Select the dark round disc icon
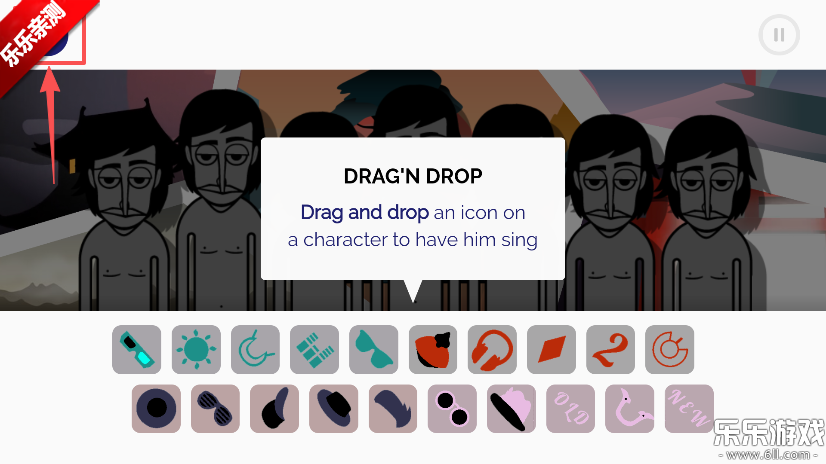The height and width of the screenshot is (464, 826). tap(156, 408)
